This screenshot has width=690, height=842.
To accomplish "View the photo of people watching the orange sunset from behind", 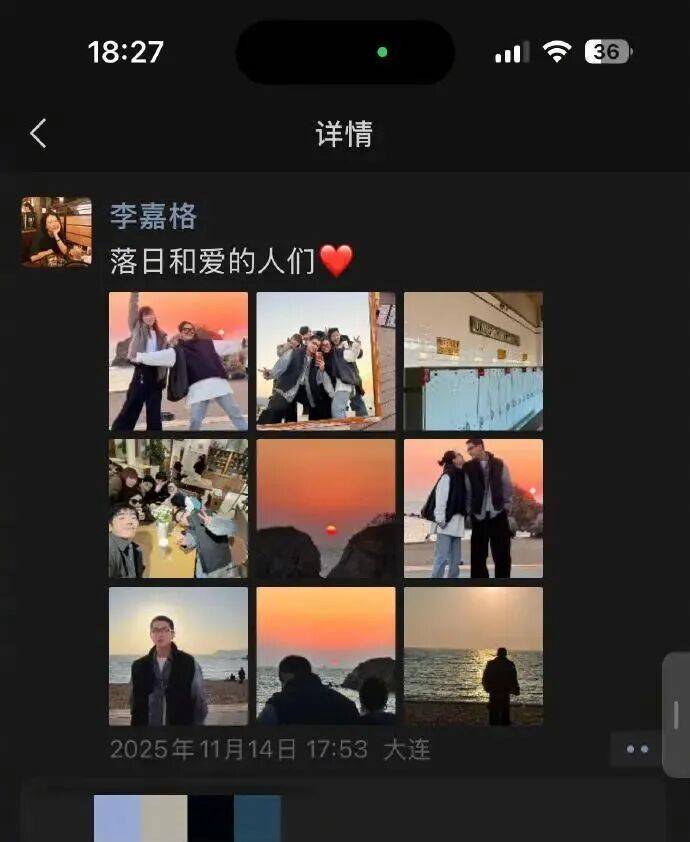I will pyautogui.click(x=325, y=655).
